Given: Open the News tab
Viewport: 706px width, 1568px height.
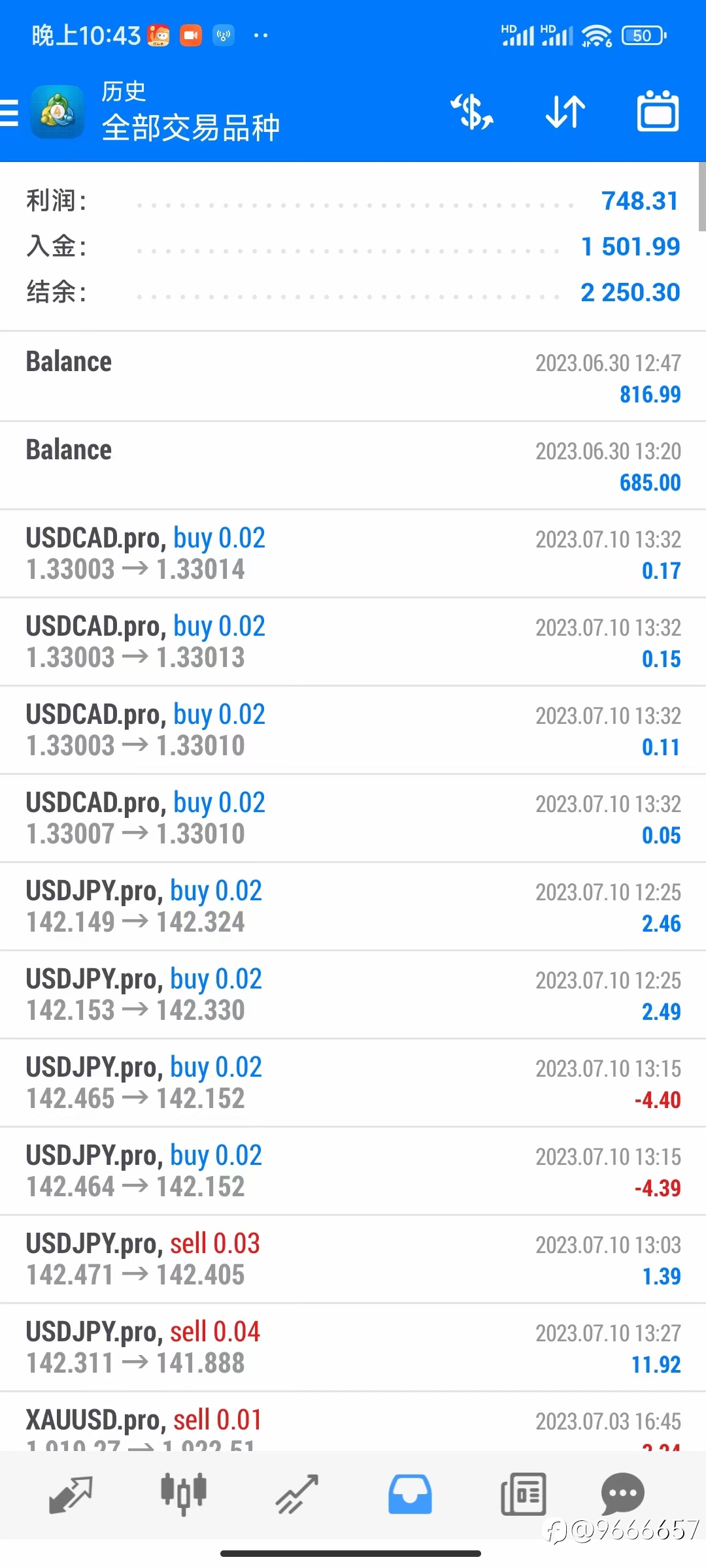Looking at the screenshot, I should coord(523,1495).
